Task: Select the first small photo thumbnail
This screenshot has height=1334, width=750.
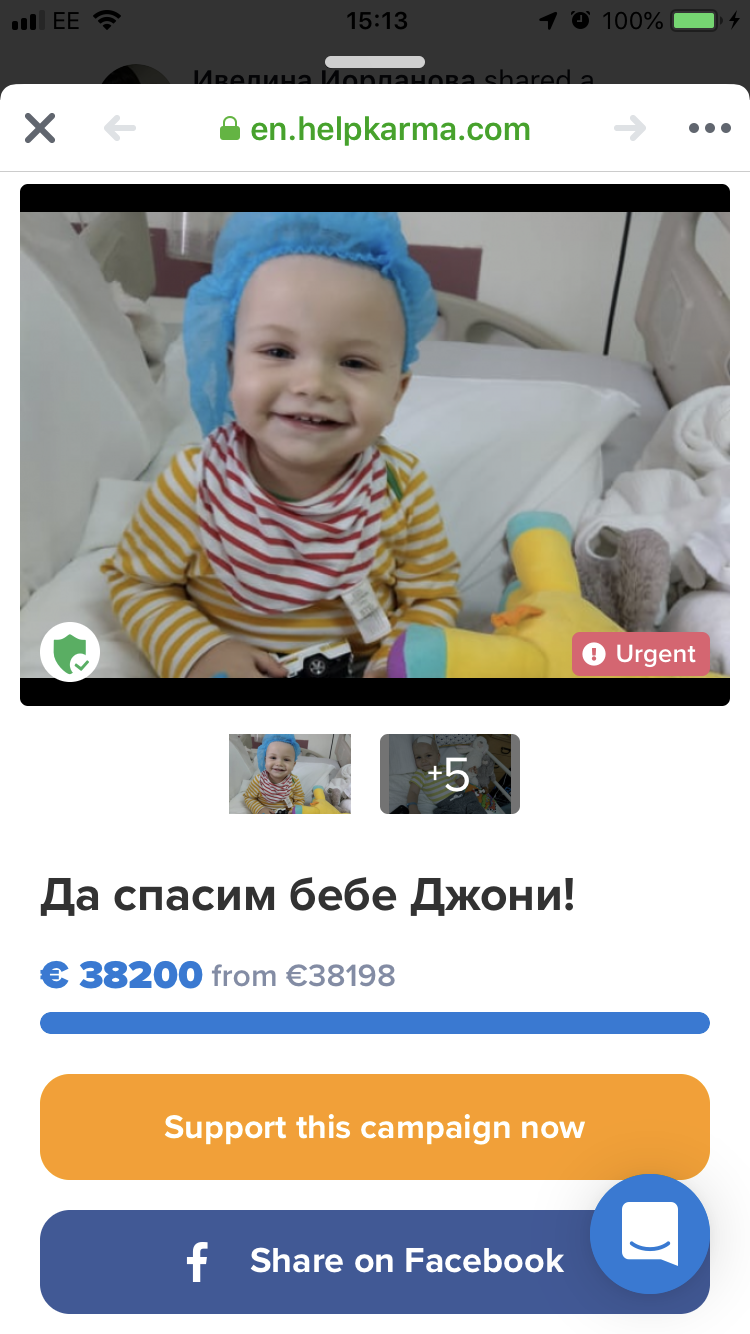Action: tap(290, 774)
